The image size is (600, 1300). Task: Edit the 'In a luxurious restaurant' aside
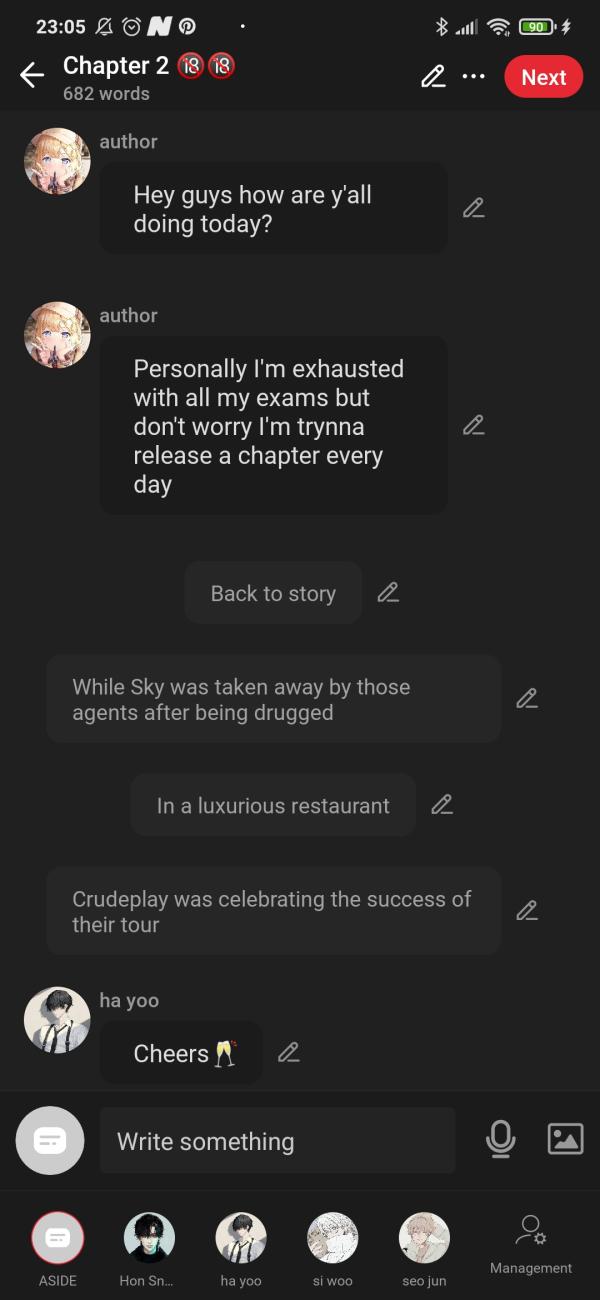click(x=442, y=805)
